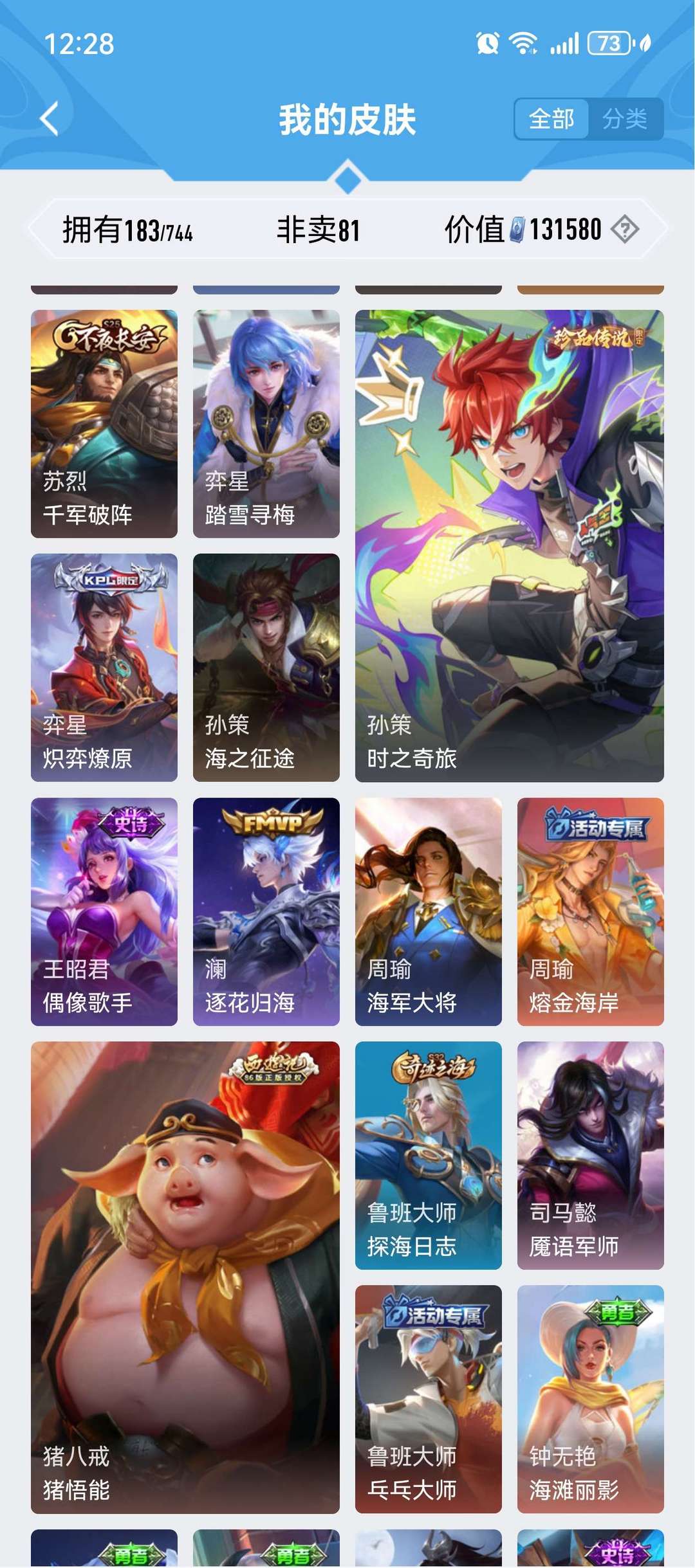This screenshot has width=695, height=1568.
Task: Open 弈星 踏雪寻梅 skin card
Action: coord(266,424)
